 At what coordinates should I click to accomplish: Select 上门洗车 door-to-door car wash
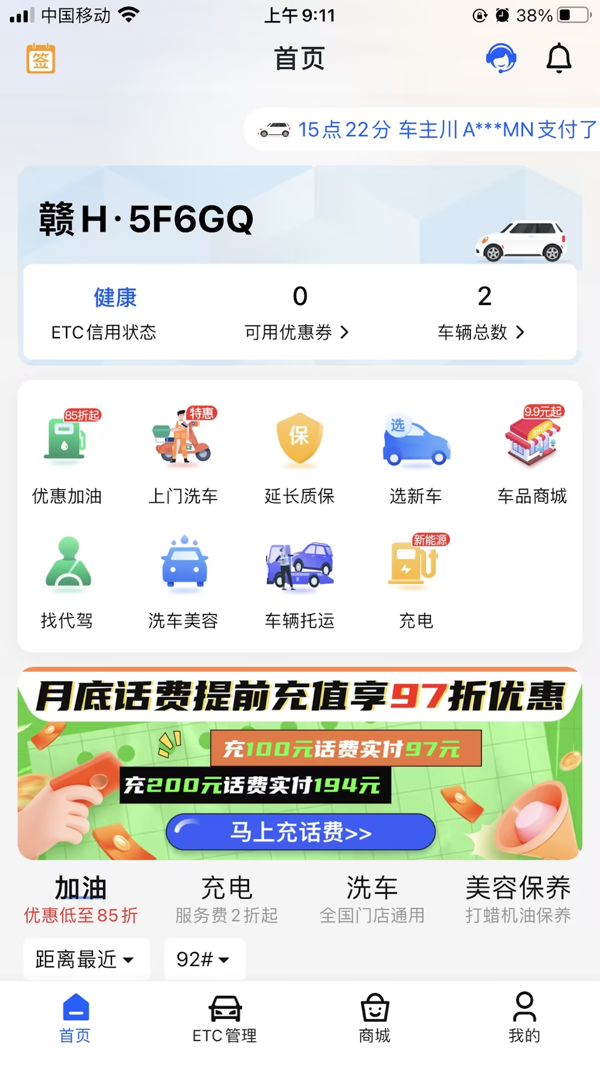tap(183, 455)
